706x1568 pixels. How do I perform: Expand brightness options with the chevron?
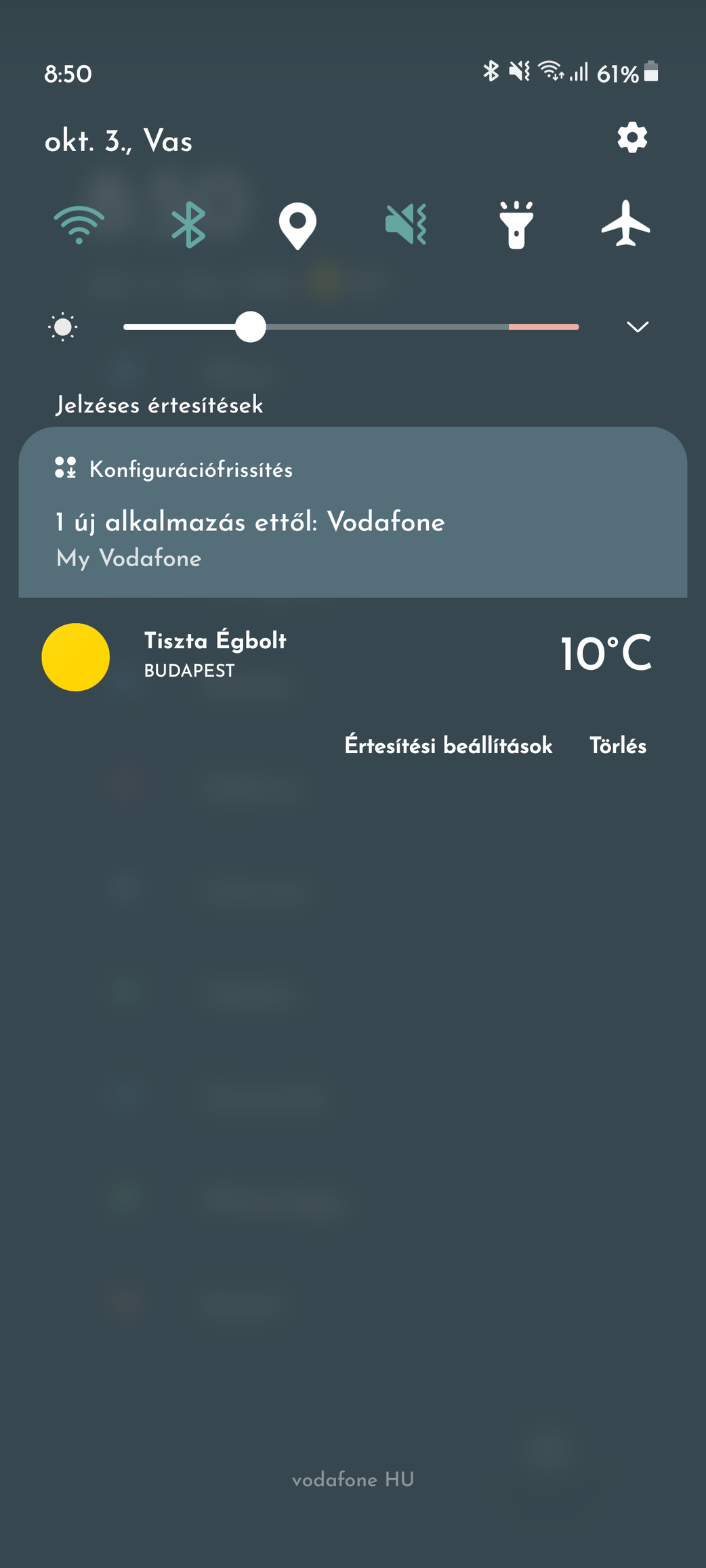(637, 327)
